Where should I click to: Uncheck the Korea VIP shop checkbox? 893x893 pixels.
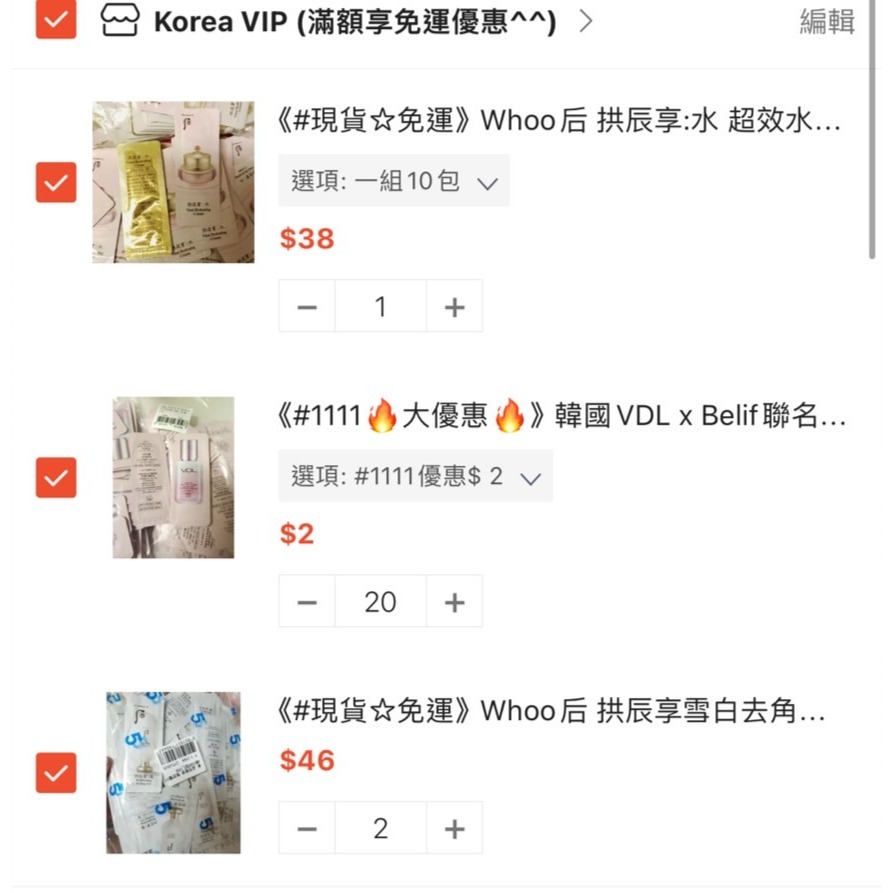pyautogui.click(x=56, y=19)
